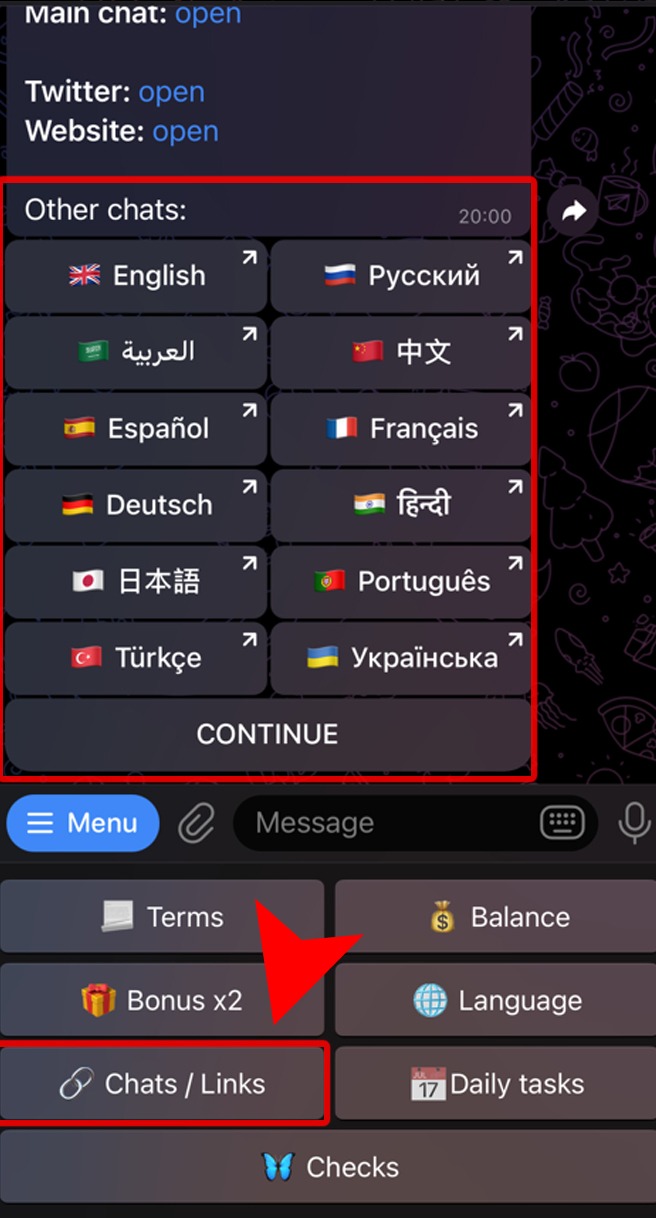
Task: Open the blue Menu button
Action: tap(83, 823)
